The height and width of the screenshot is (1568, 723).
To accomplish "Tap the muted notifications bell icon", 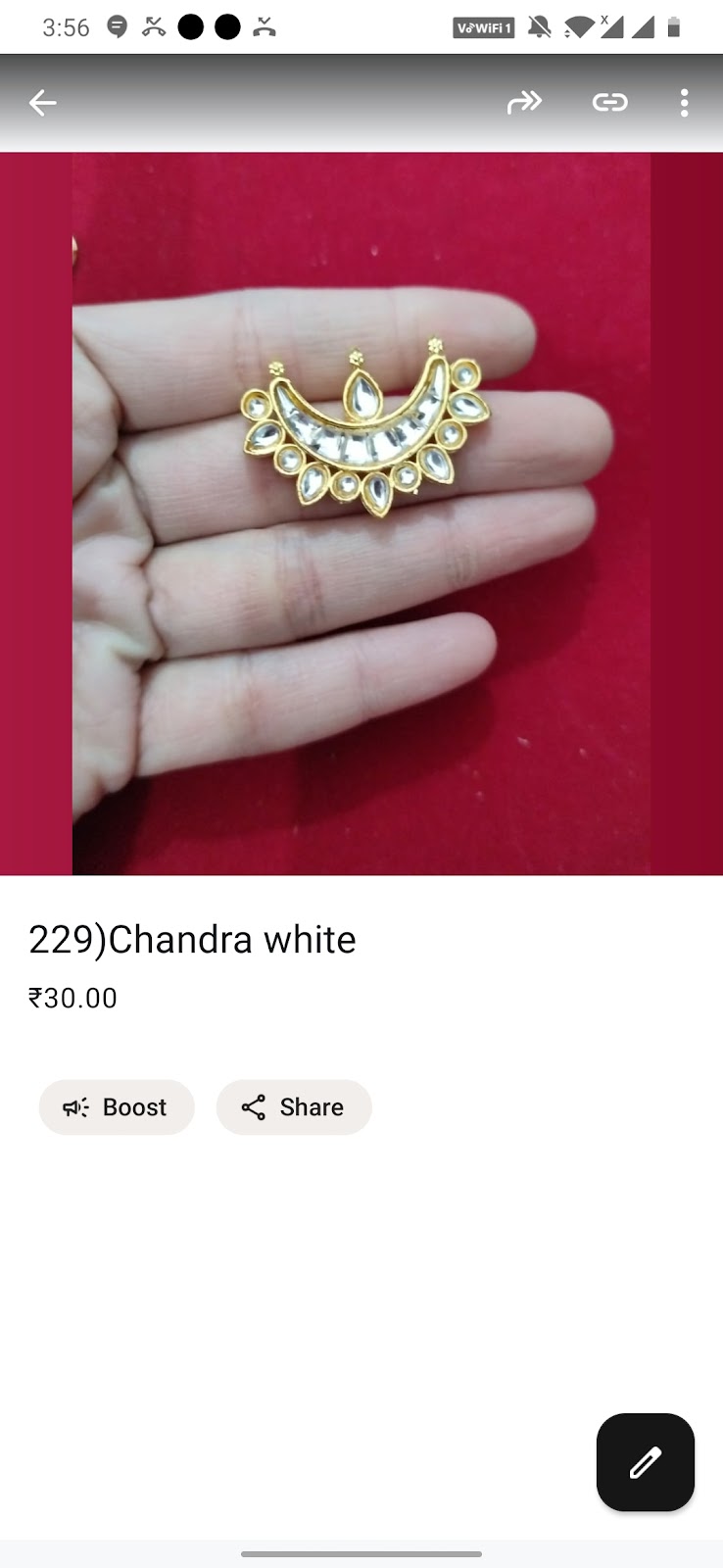I will click(538, 27).
